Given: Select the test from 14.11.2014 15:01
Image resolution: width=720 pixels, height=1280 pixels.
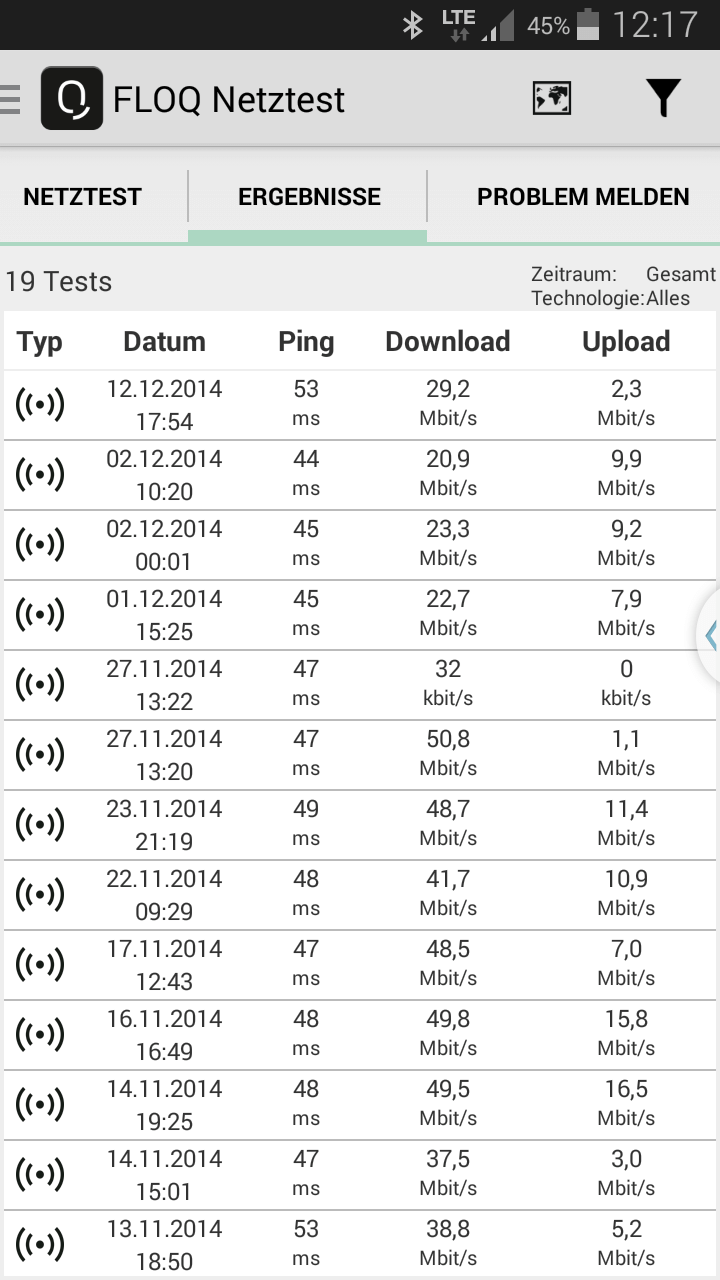Looking at the screenshot, I should 360,1175.
